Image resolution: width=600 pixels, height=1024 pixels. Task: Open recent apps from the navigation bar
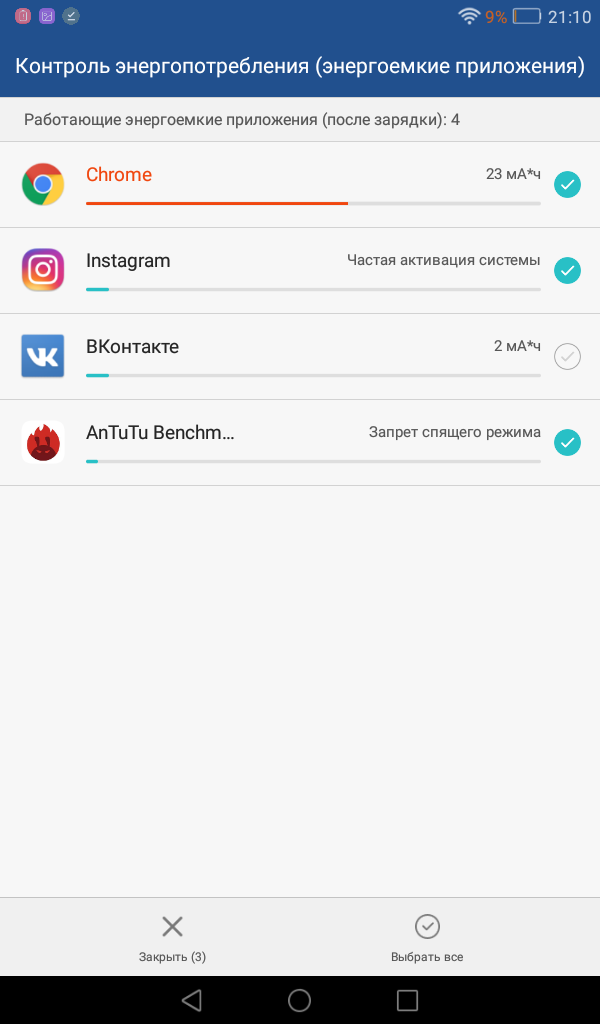[x=407, y=1000]
